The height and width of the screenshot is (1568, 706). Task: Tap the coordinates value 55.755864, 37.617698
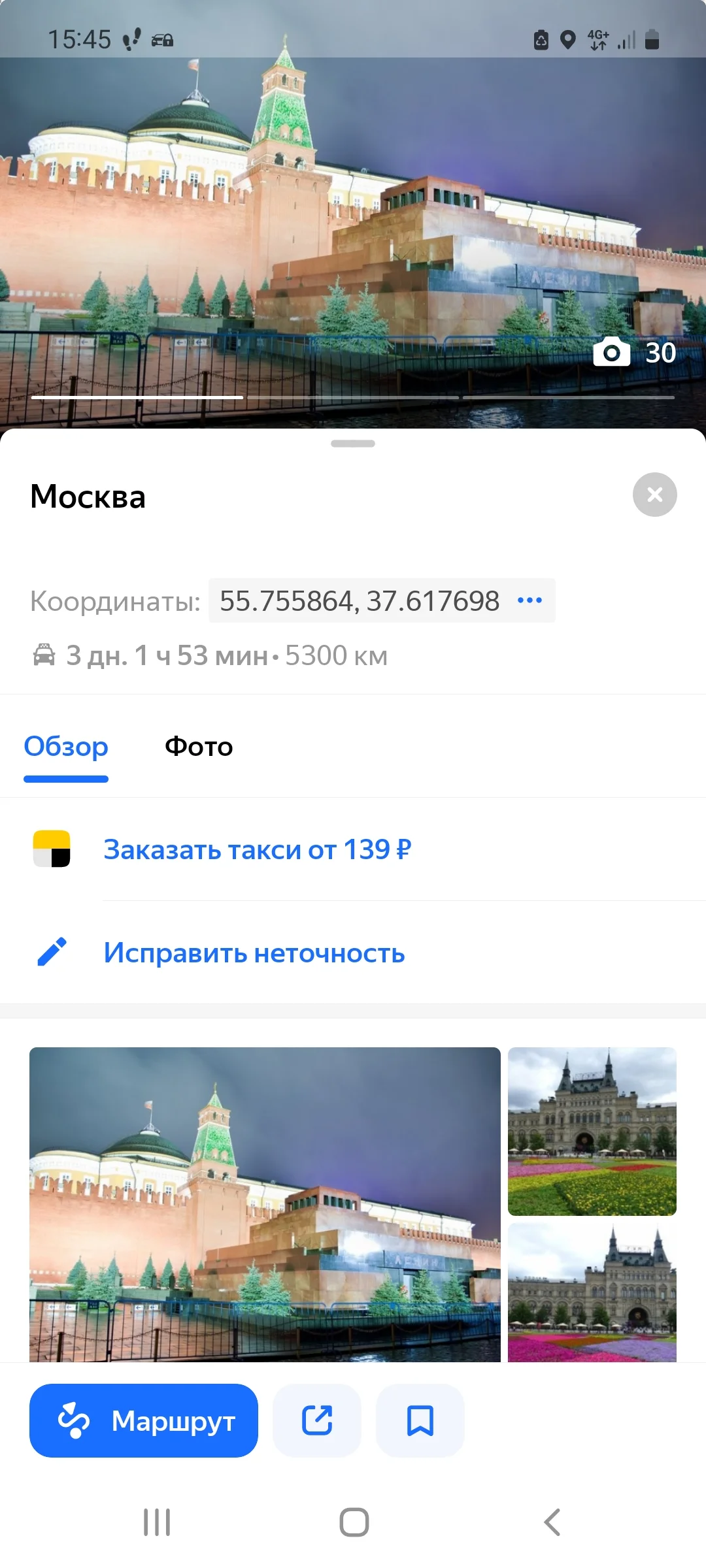[358, 600]
